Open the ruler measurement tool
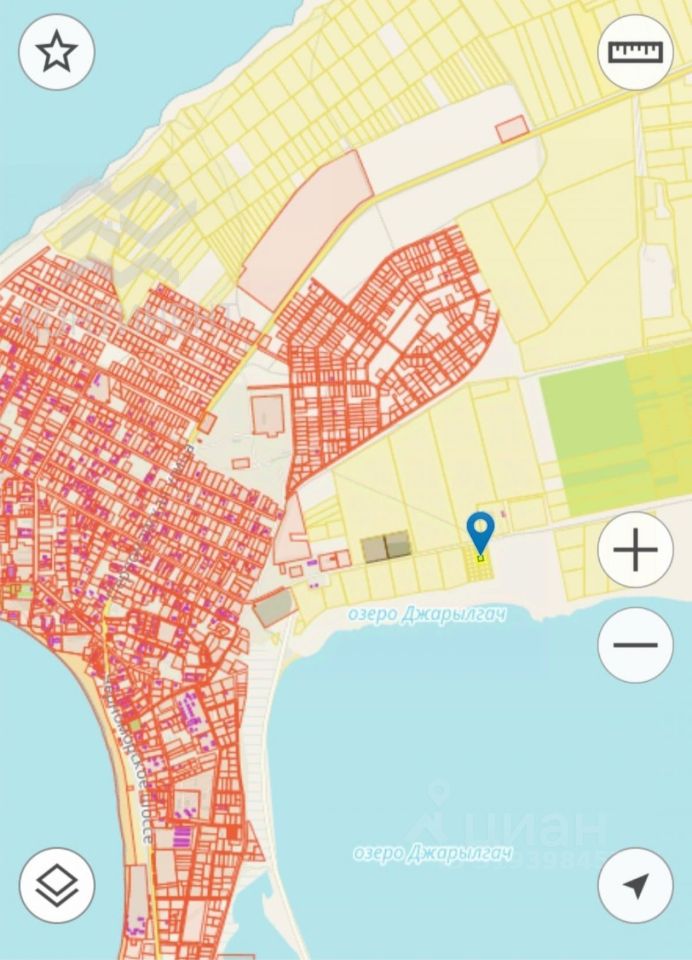Screen dimensions: 692x960 pos(635,52)
